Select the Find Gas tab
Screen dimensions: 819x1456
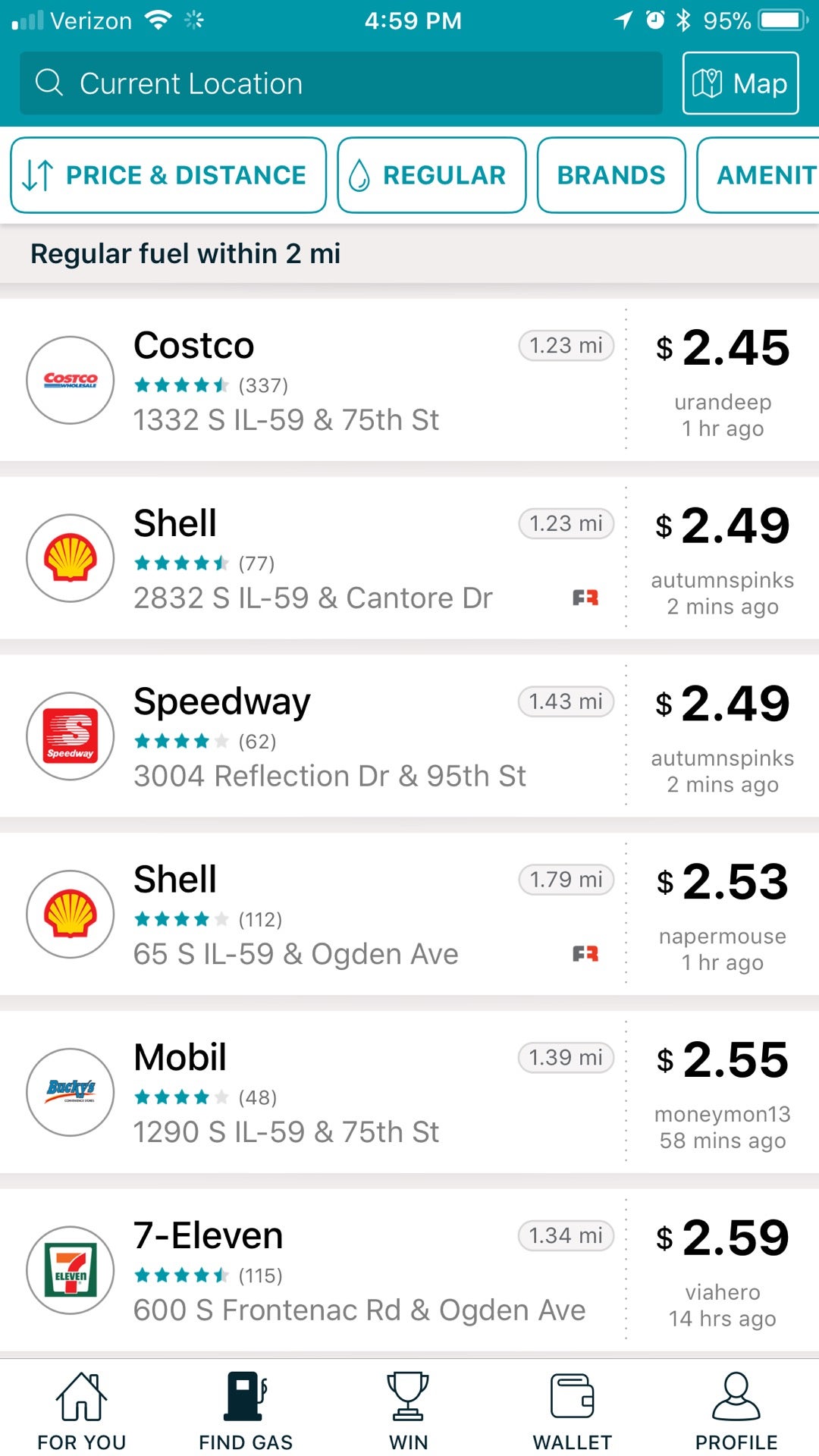point(246,1410)
